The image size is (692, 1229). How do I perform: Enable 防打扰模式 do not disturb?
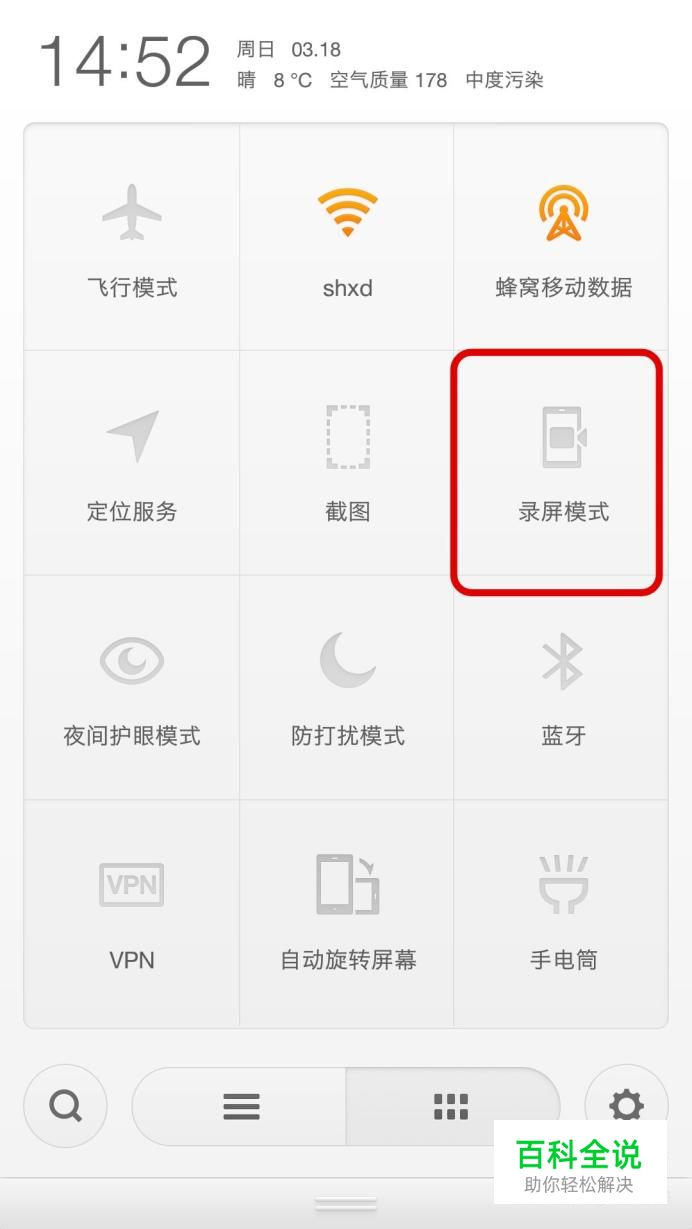click(347, 686)
